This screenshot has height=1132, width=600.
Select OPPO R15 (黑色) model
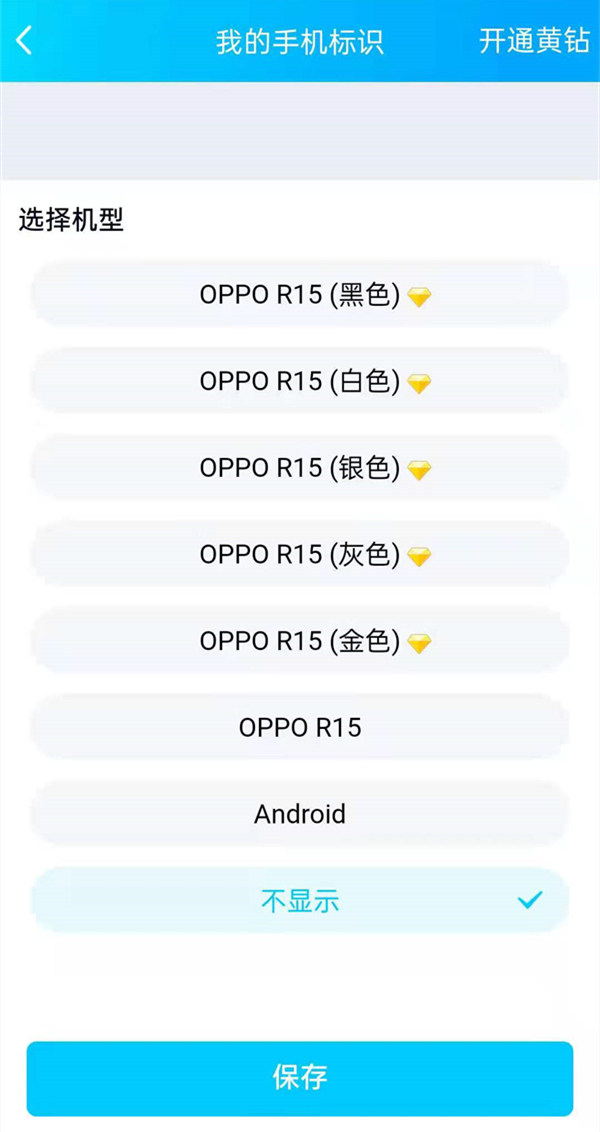[300, 295]
